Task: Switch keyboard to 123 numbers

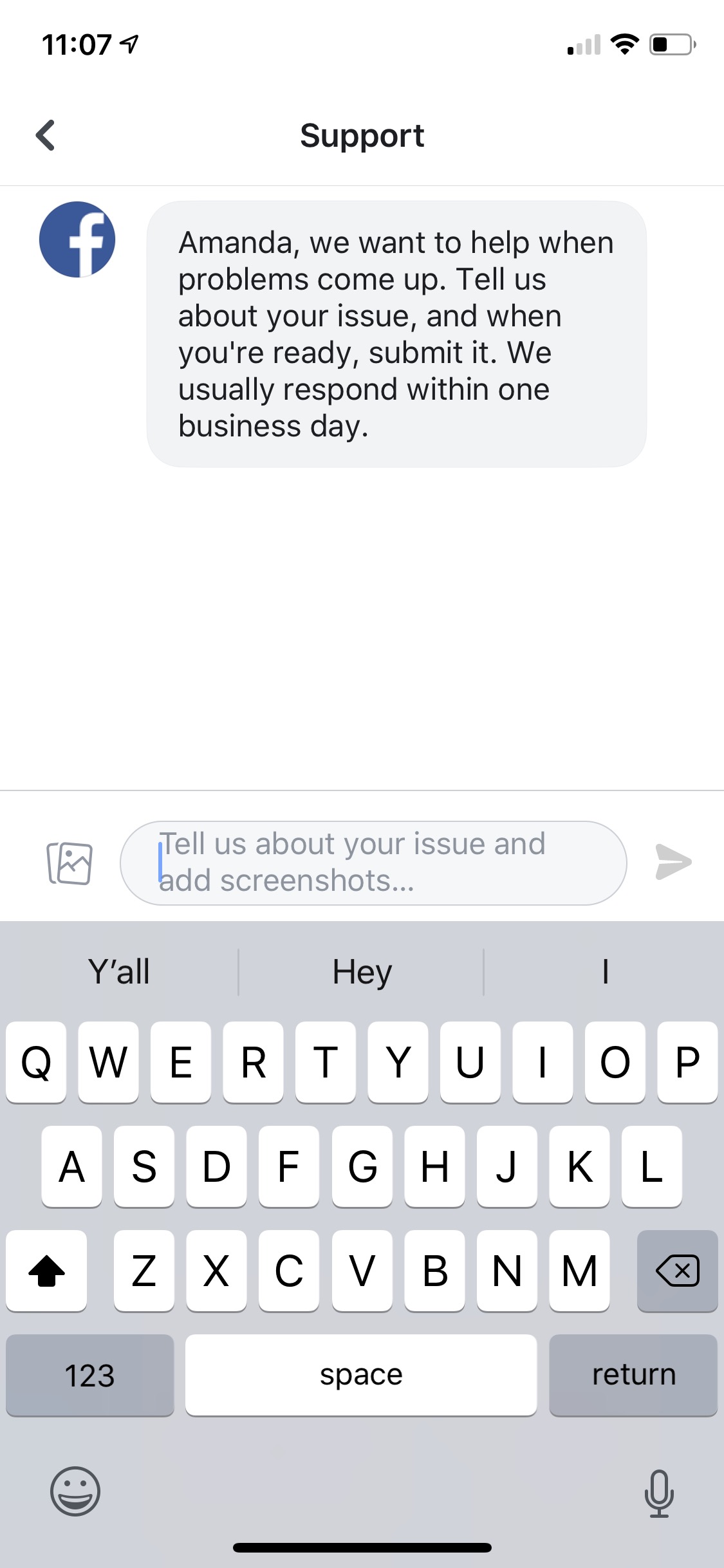Action: click(x=90, y=1375)
